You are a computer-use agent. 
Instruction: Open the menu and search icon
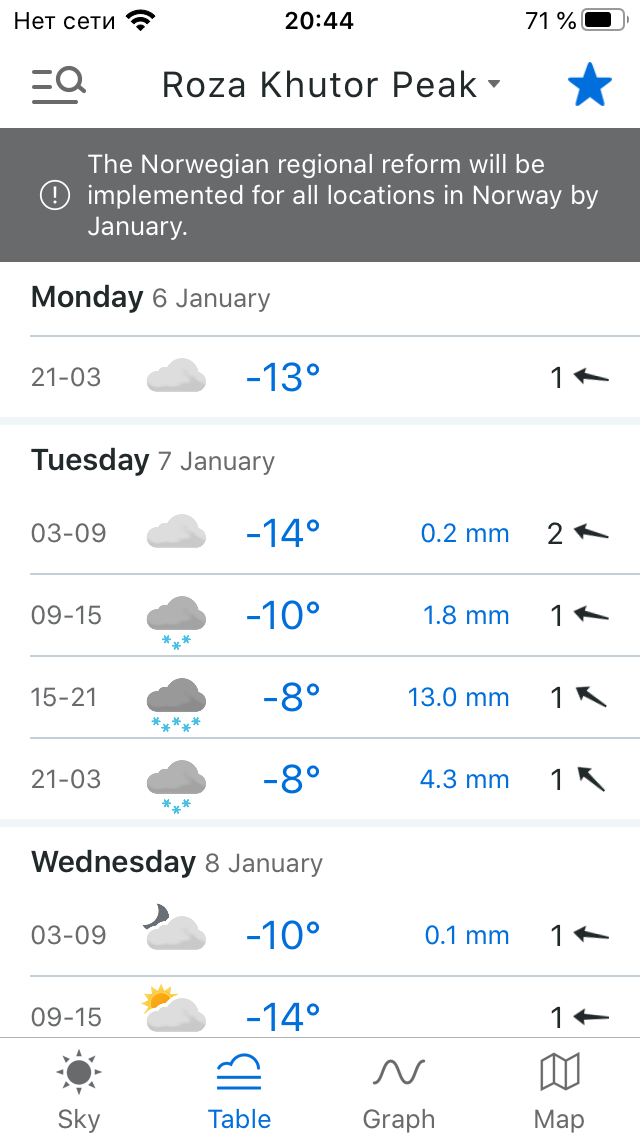click(58, 86)
